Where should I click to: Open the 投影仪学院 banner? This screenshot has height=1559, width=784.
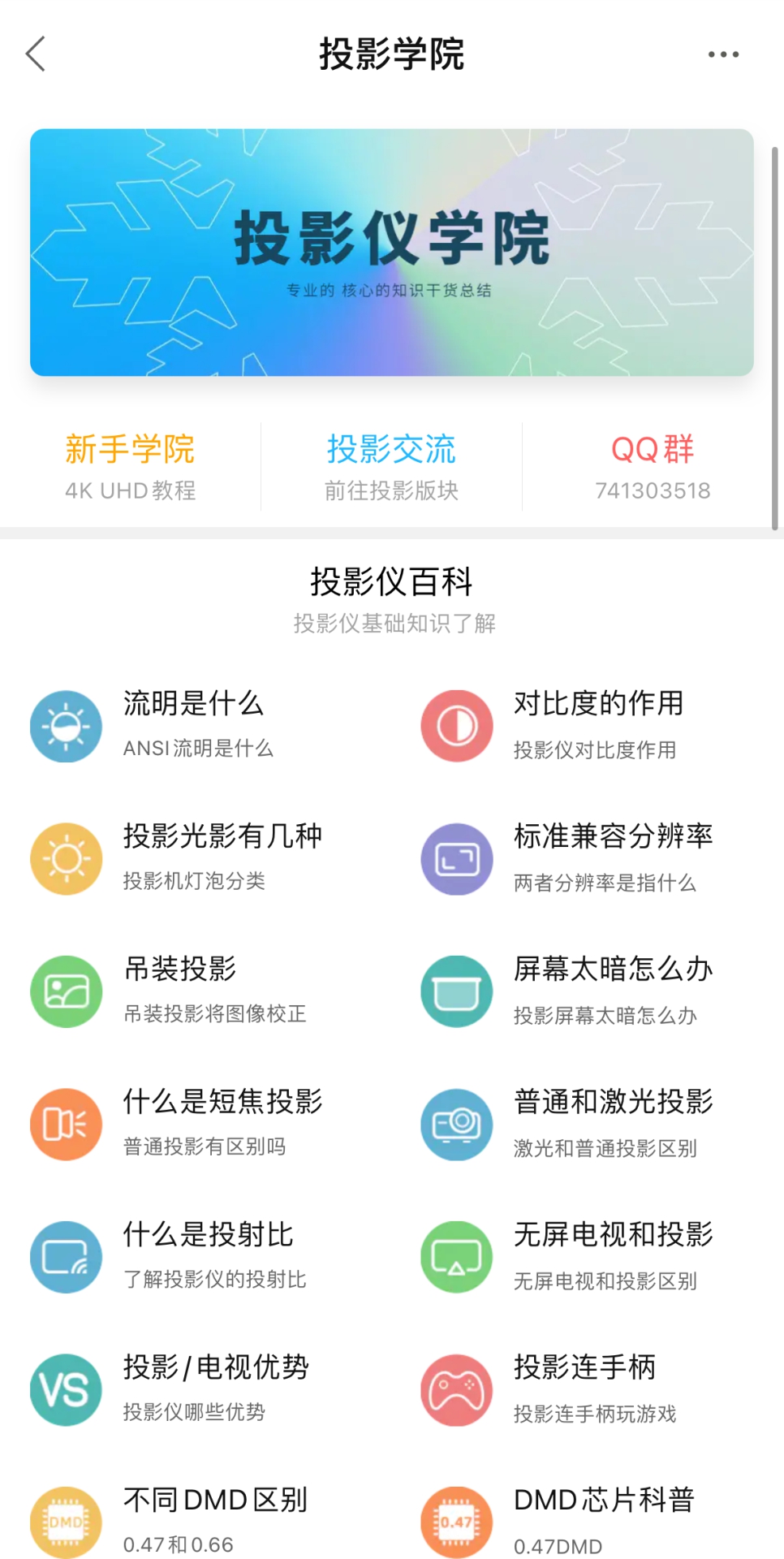391,252
